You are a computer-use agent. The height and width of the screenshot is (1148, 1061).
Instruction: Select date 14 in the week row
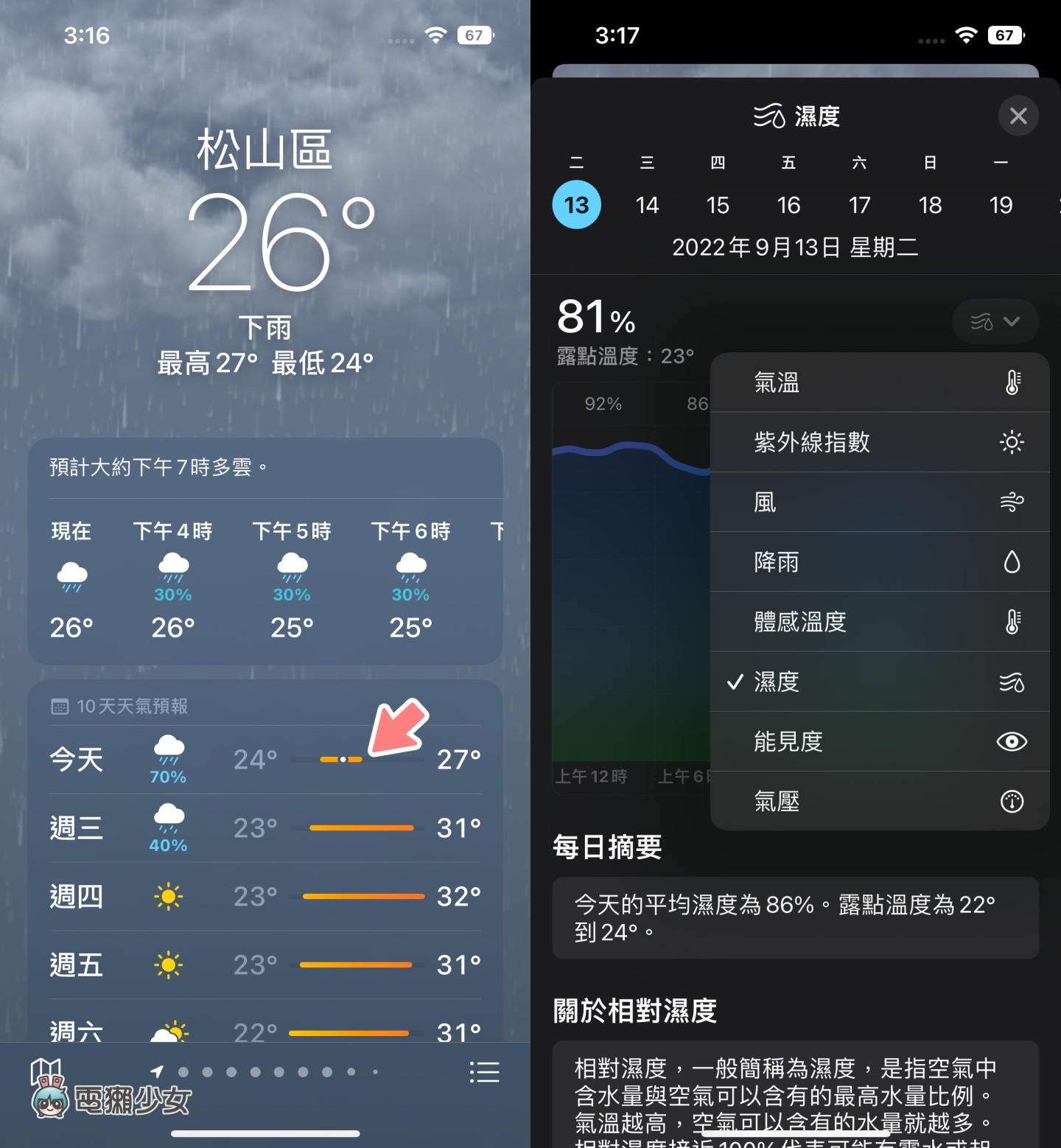[x=647, y=205]
